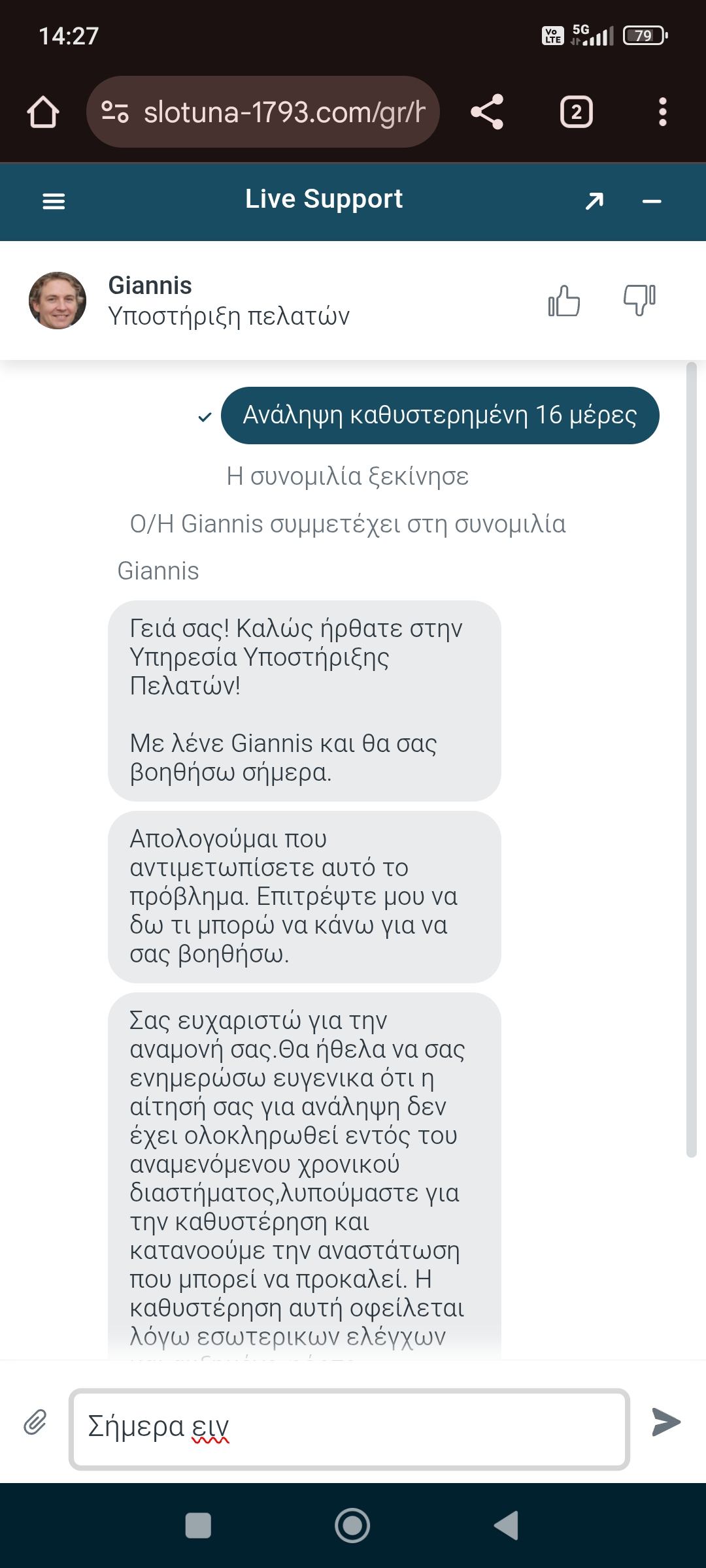Viewport: 706px width, 1568px height.
Task: Attach a file to the chat
Action: [35, 1422]
